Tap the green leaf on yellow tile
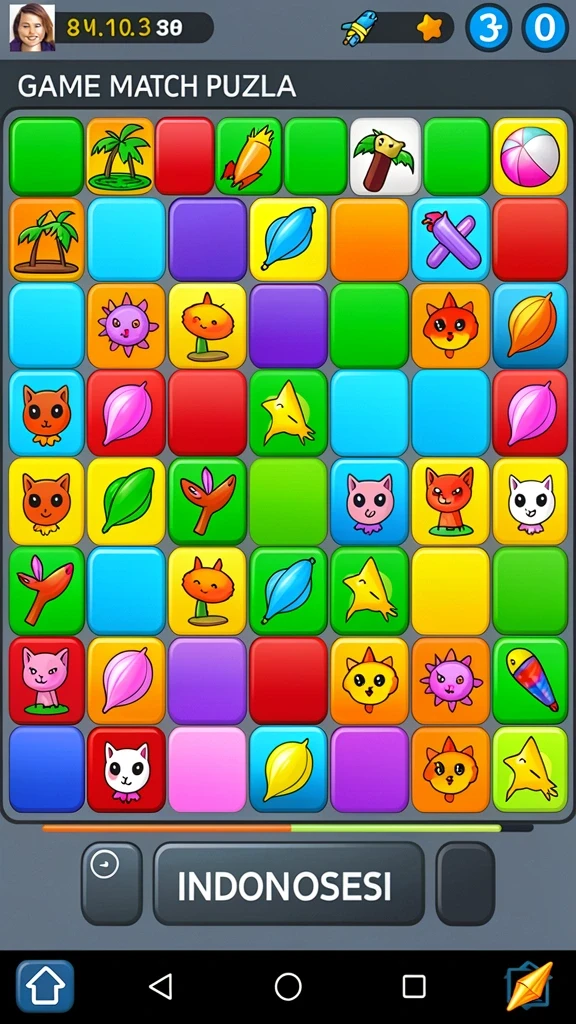Image resolution: width=576 pixels, height=1024 pixels. pyautogui.click(x=126, y=502)
